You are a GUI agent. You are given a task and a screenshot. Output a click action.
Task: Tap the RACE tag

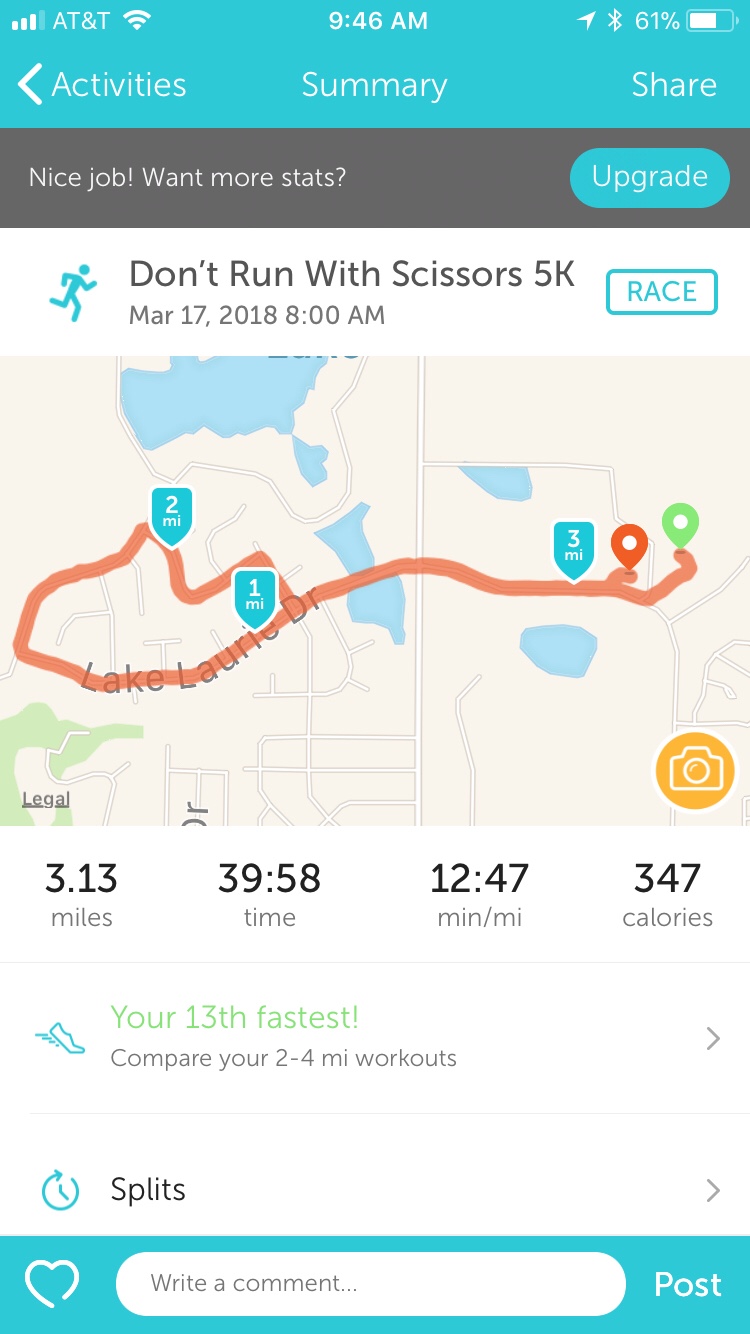coord(661,292)
